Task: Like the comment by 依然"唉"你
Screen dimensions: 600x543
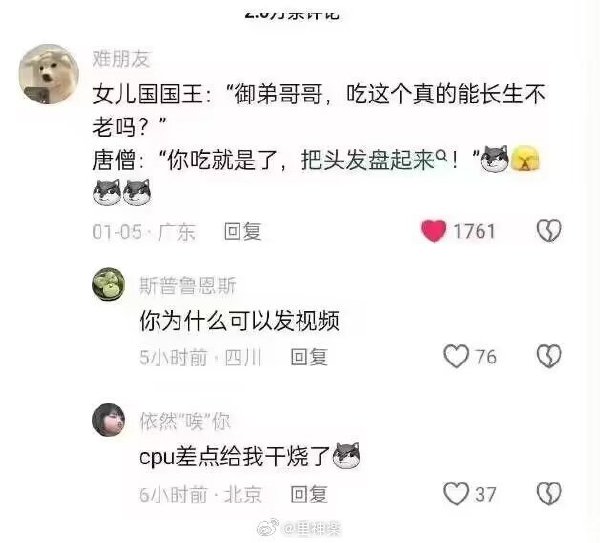Action: [456, 494]
